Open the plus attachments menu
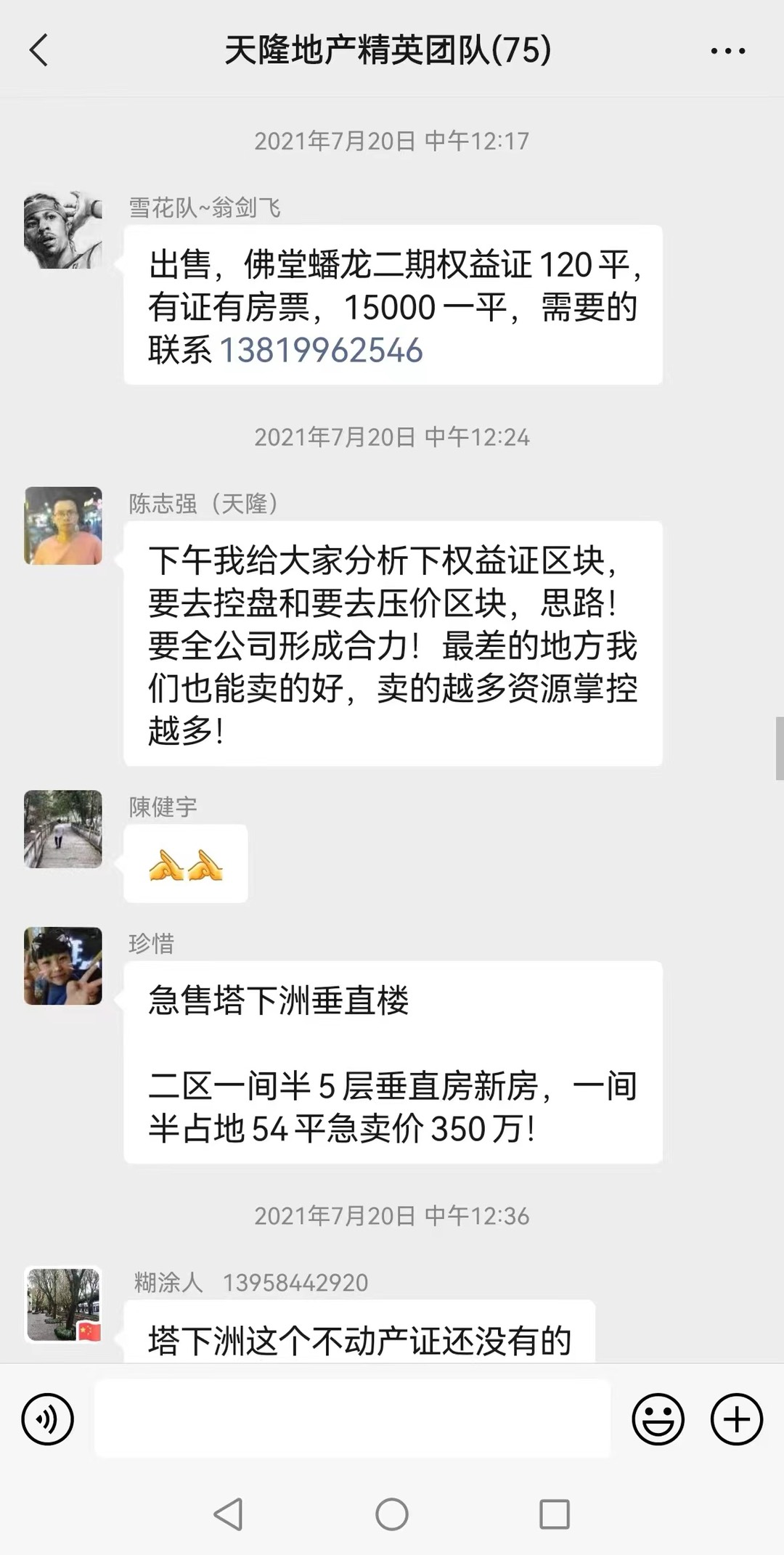This screenshot has width=784, height=1555. [736, 1419]
